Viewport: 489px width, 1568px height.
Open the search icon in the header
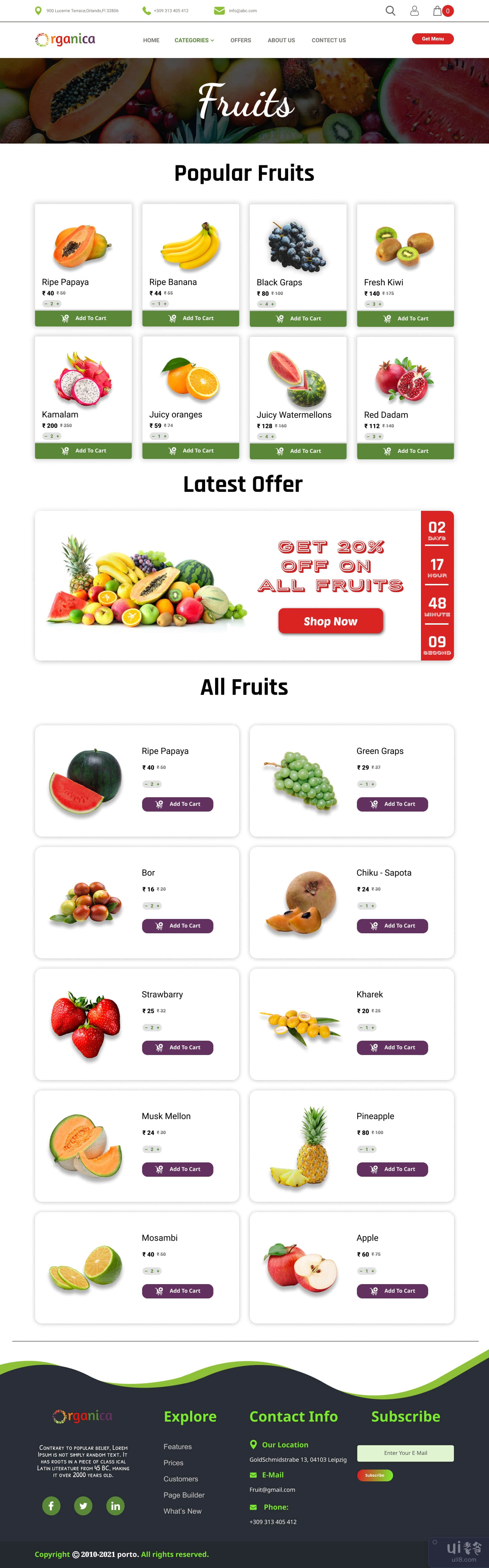[x=390, y=11]
